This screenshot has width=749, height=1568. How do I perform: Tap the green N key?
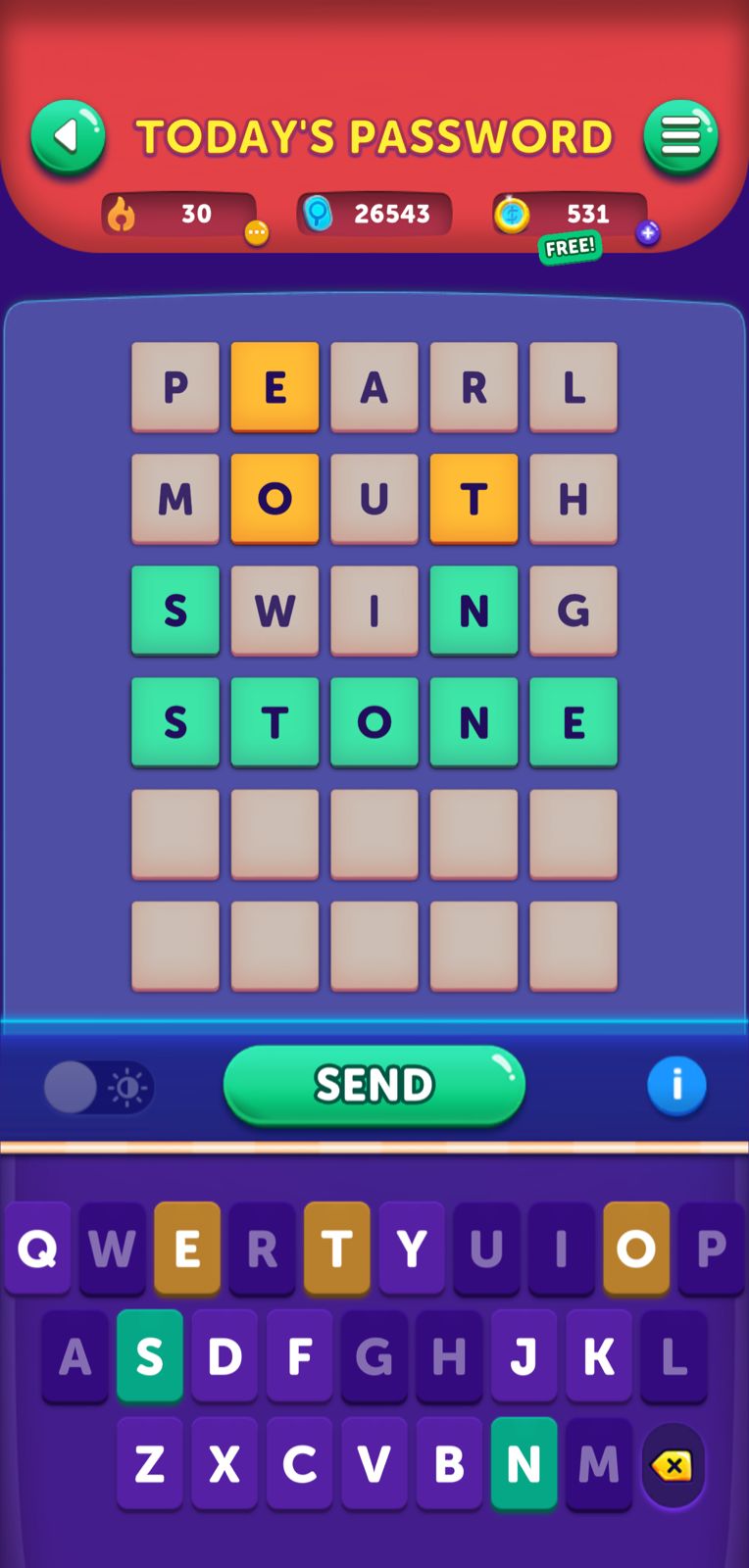click(524, 1464)
